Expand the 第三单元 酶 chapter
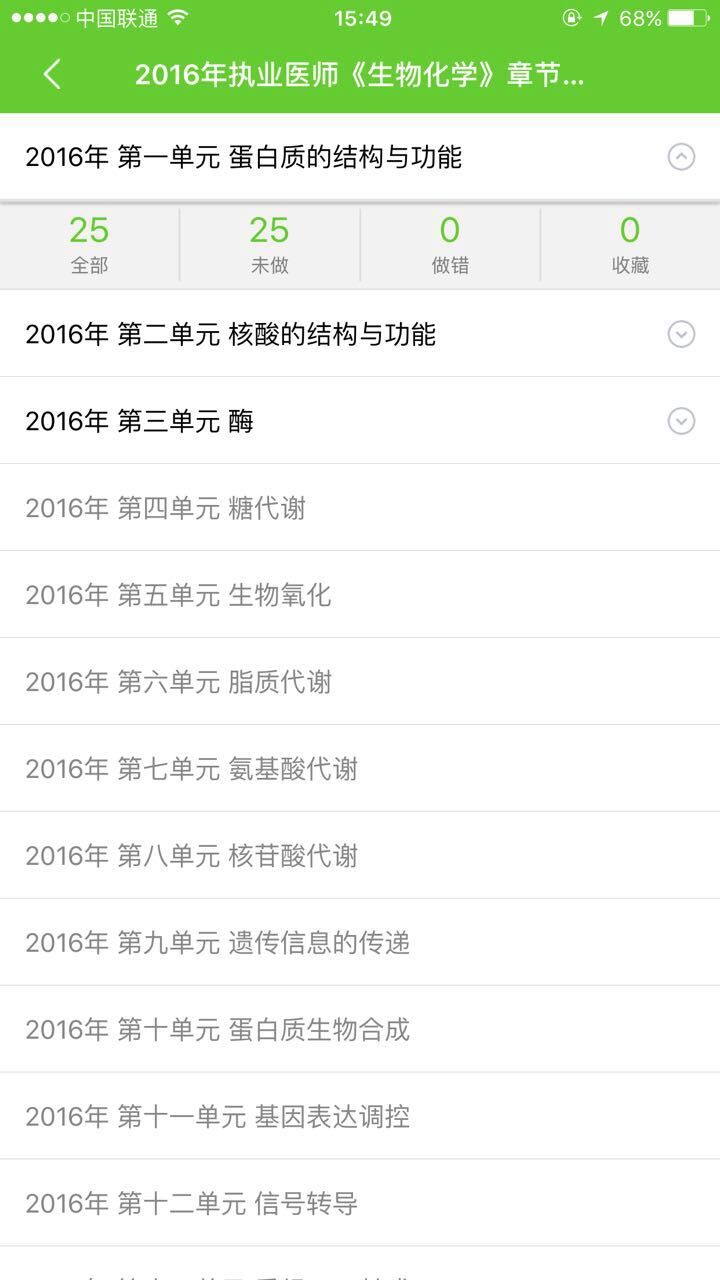Viewport: 720px width, 1280px height. click(x=681, y=421)
